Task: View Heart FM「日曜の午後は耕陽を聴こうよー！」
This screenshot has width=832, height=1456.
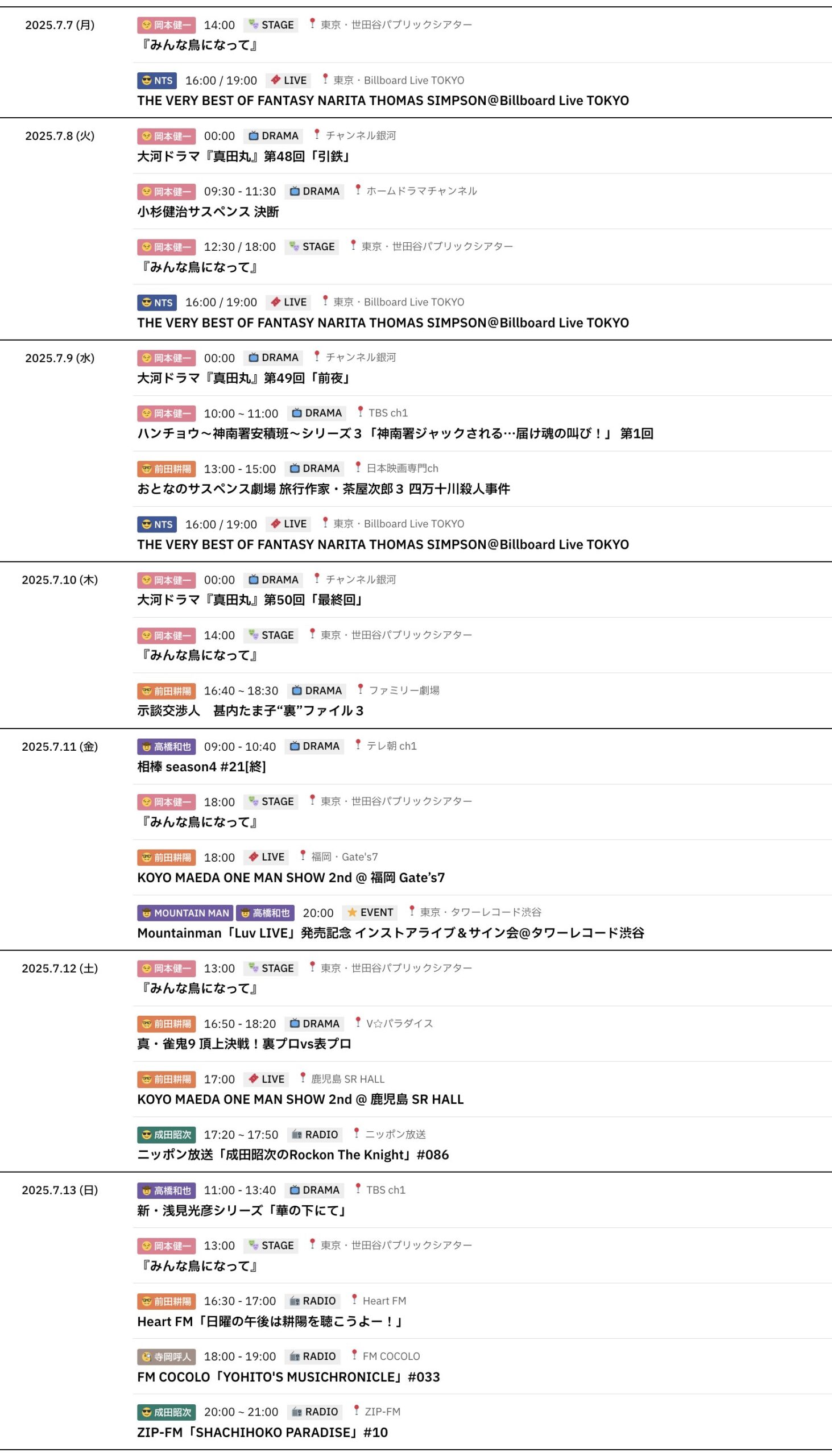Action: [270, 1321]
